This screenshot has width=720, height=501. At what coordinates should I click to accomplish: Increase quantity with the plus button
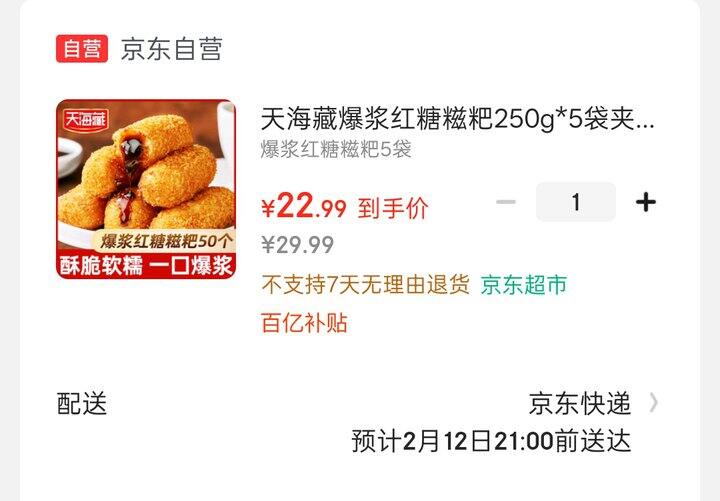click(646, 202)
